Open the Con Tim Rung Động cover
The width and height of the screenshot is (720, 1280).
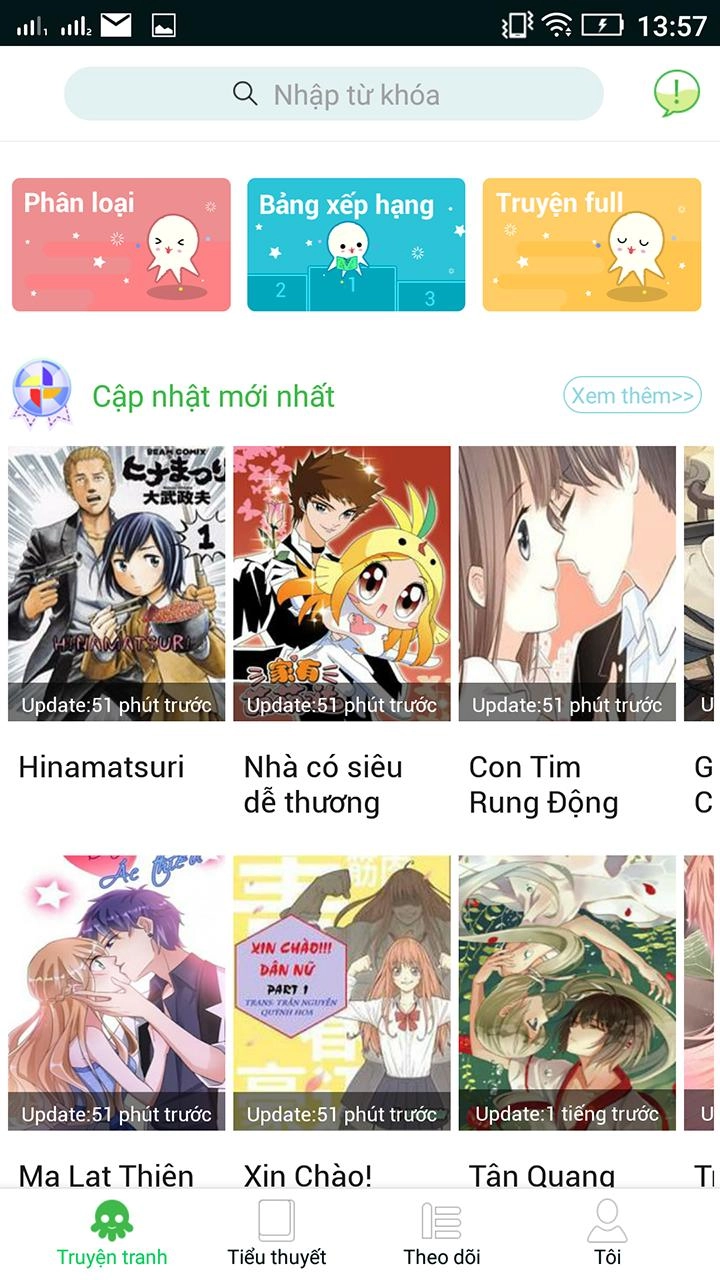pyautogui.click(x=565, y=580)
